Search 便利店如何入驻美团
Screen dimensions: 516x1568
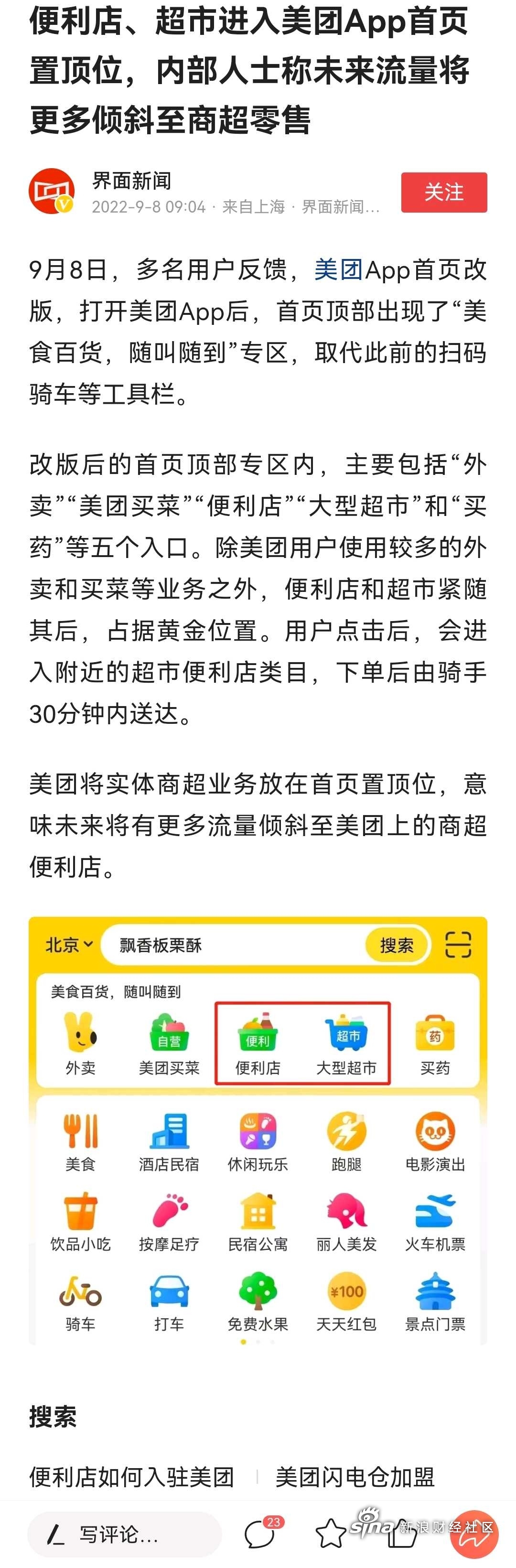pos(131,1477)
